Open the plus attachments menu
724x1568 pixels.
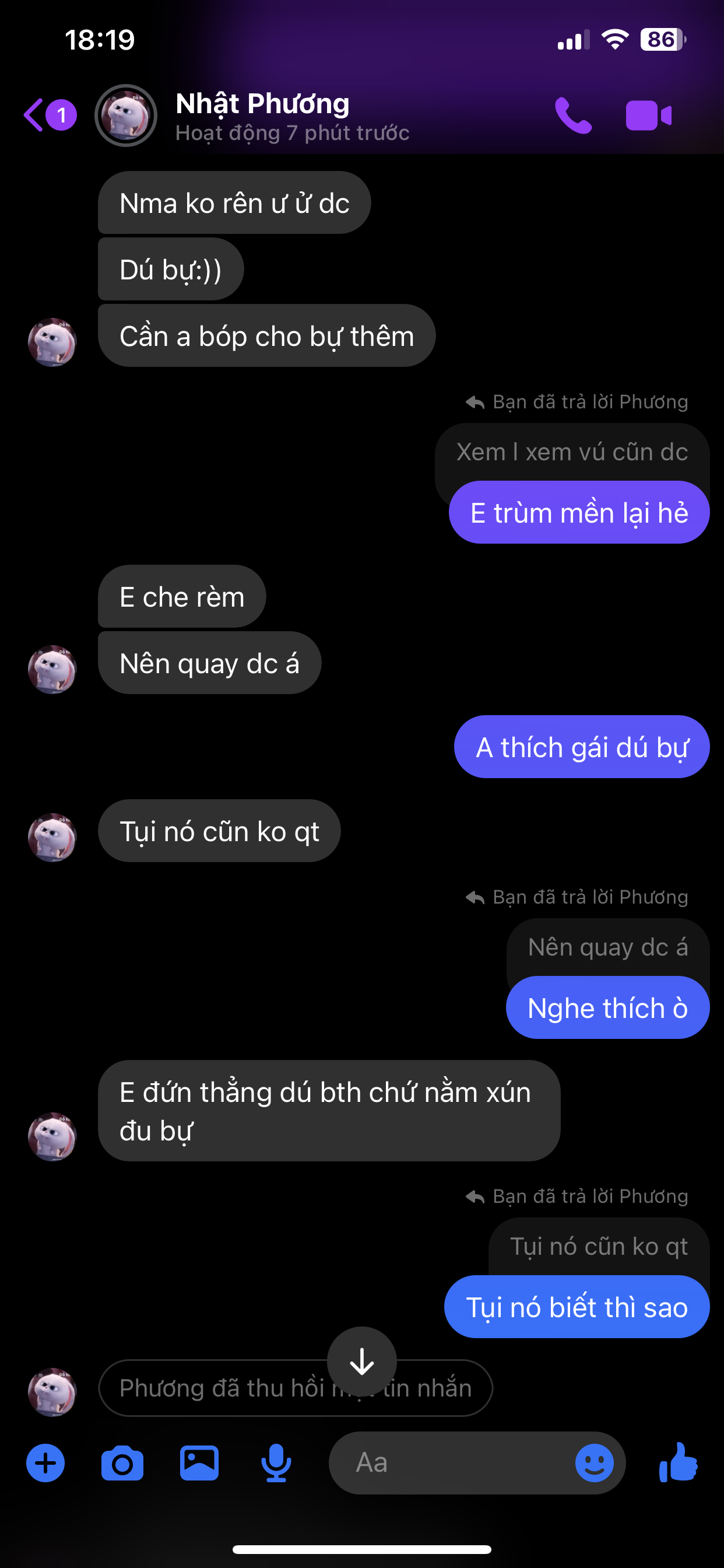[x=45, y=1462]
